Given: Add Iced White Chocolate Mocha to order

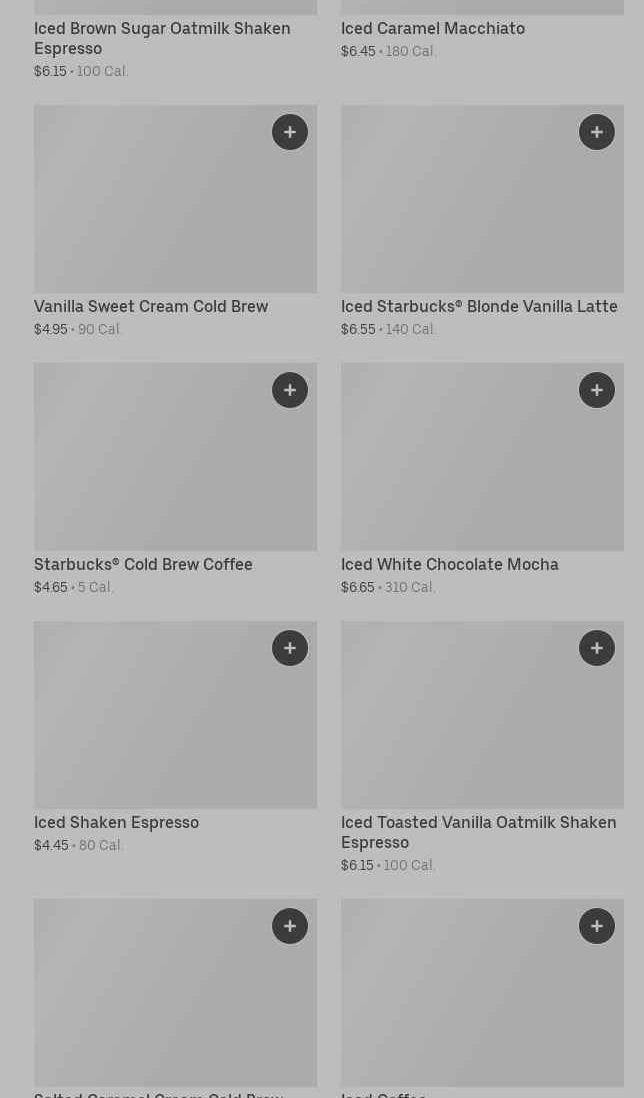Looking at the screenshot, I should [597, 390].
